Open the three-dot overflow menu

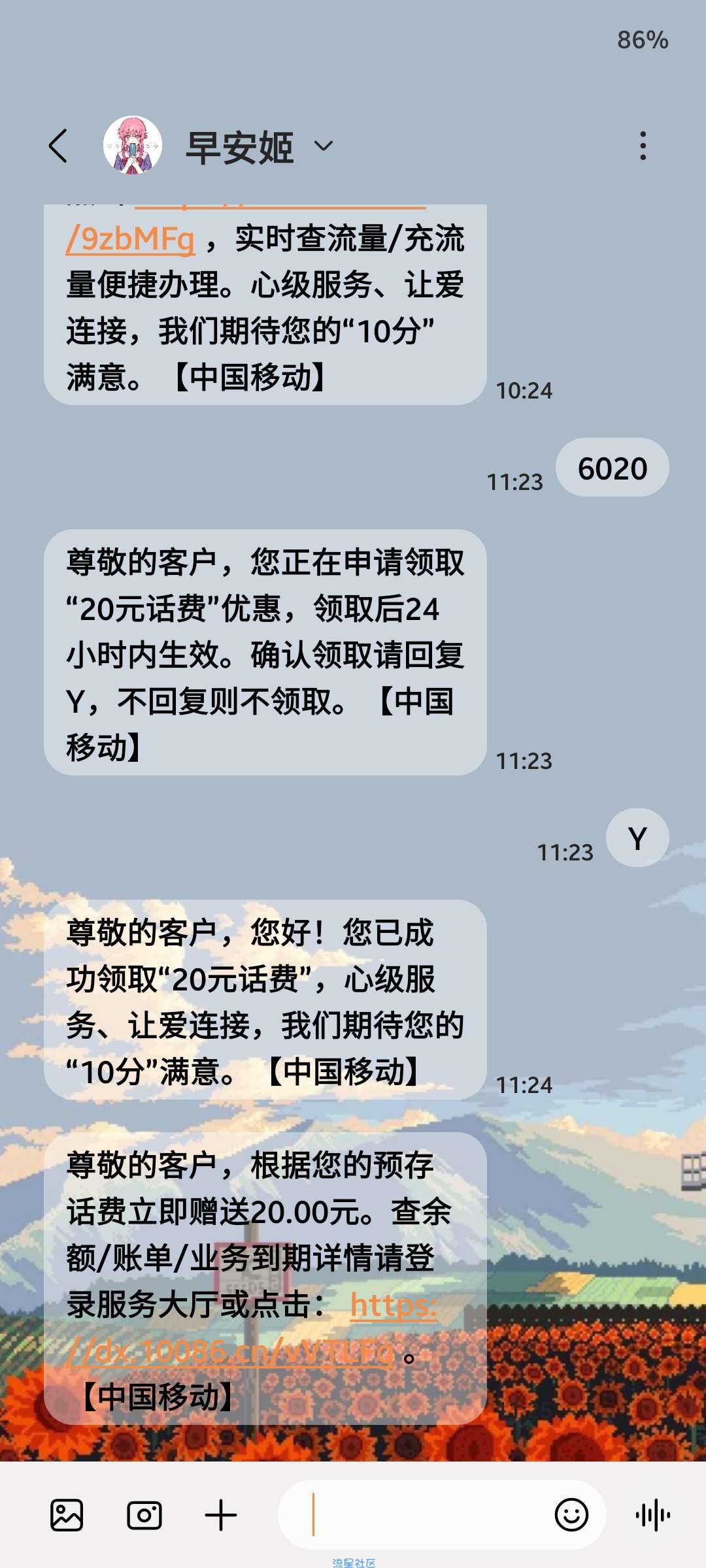[x=643, y=145]
